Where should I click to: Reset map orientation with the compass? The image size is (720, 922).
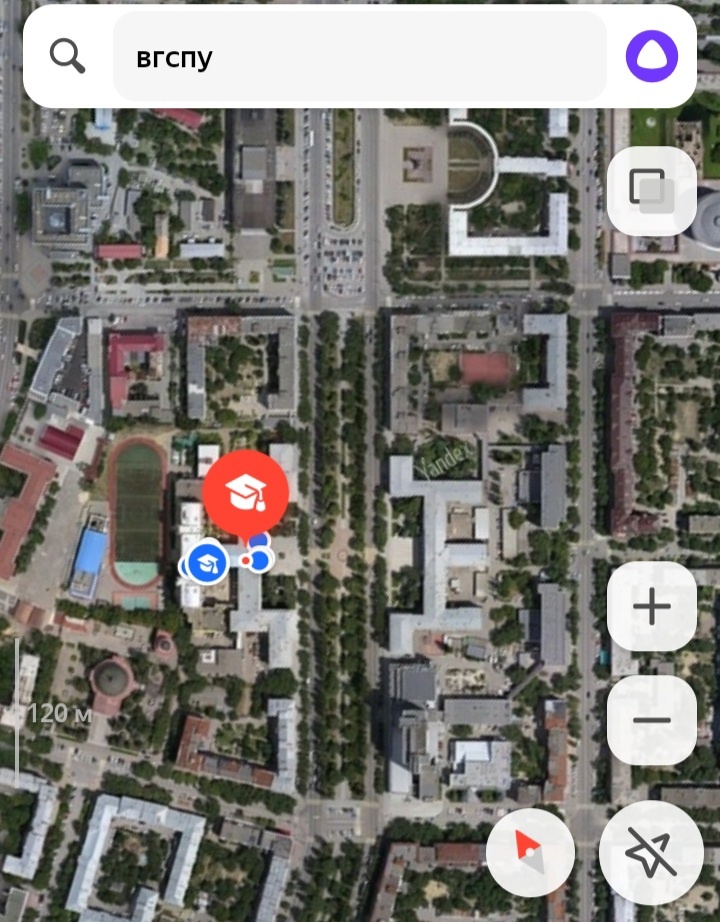(x=530, y=853)
